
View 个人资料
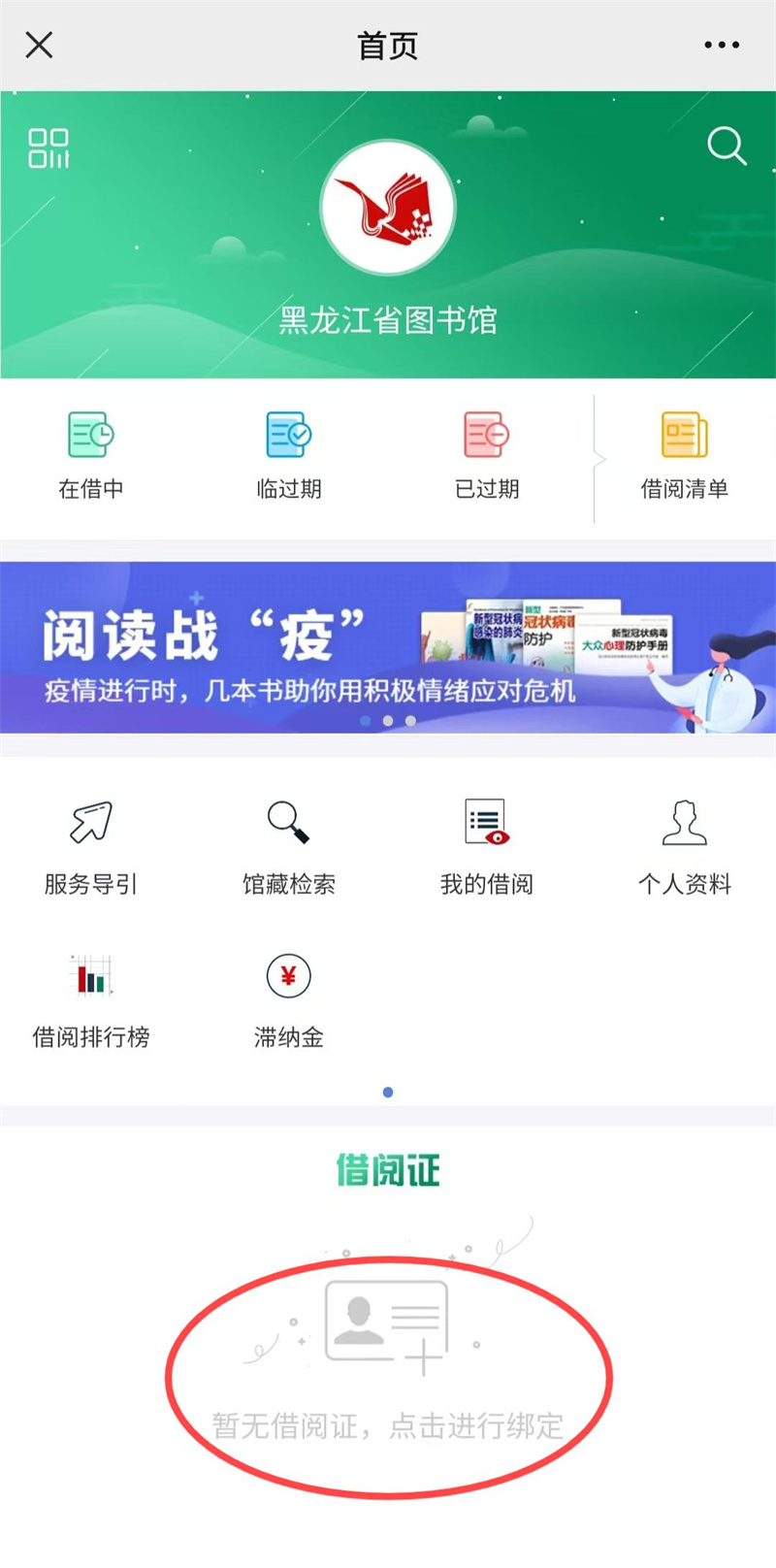[x=685, y=846]
